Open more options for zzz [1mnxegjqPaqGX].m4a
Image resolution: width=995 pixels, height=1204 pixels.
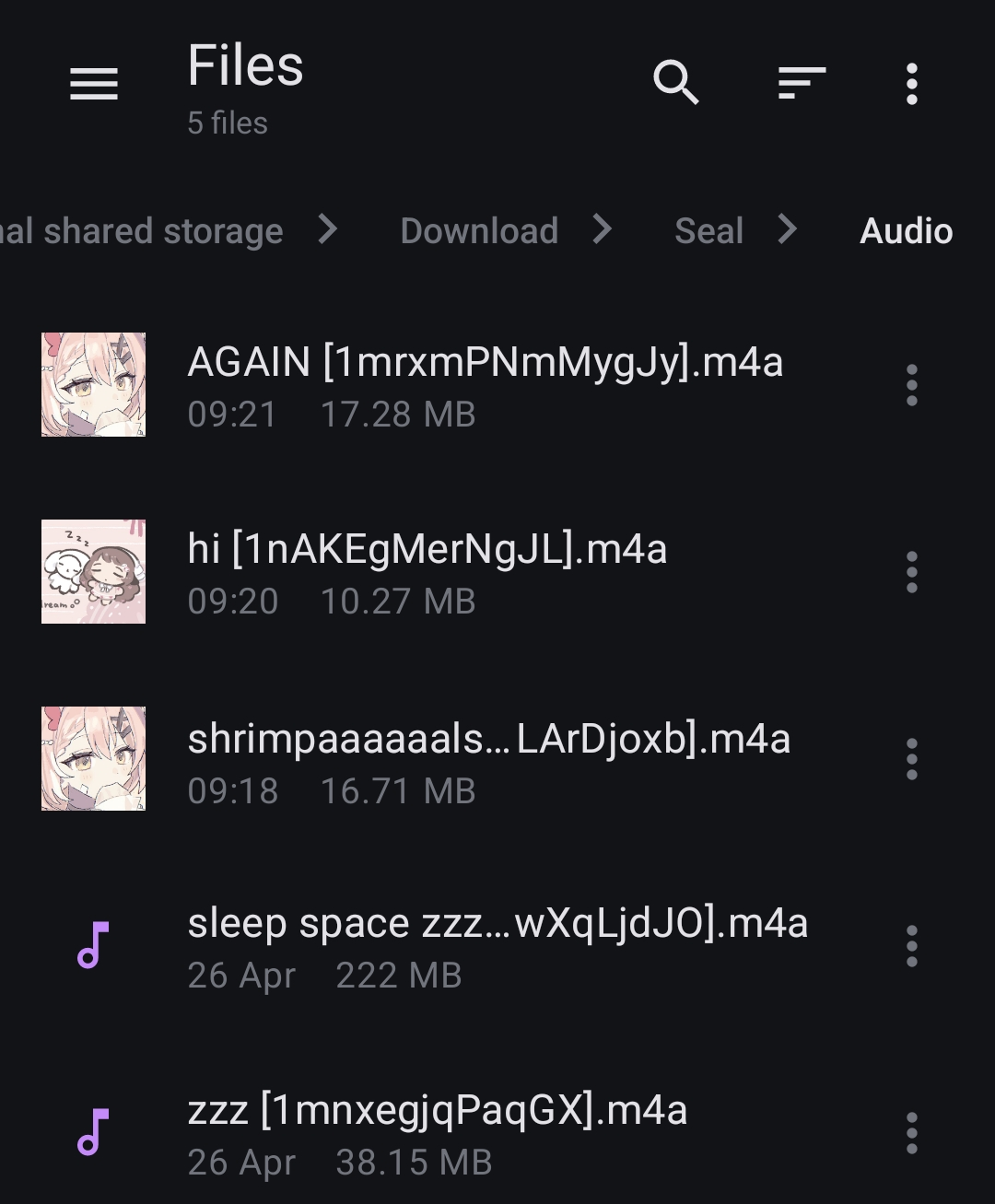coord(911,1133)
